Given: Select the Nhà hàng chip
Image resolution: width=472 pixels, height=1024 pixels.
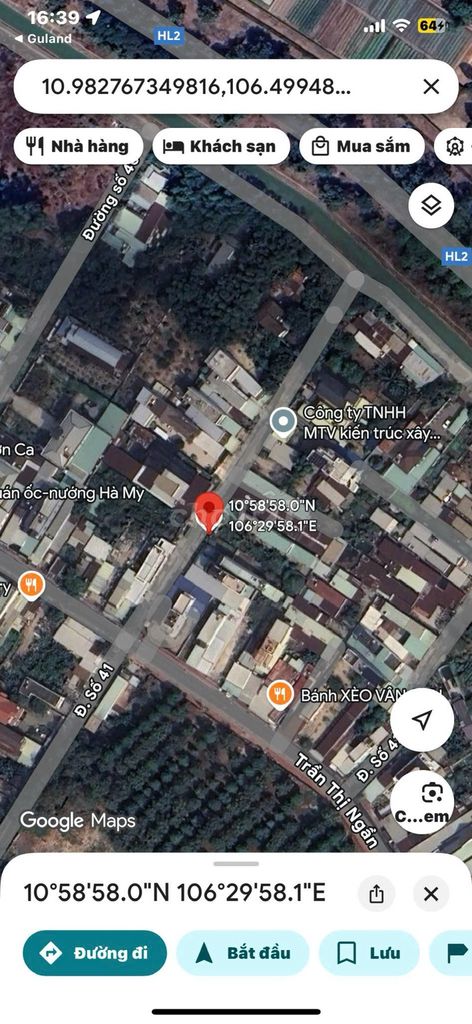Looking at the screenshot, I should coord(78,147).
